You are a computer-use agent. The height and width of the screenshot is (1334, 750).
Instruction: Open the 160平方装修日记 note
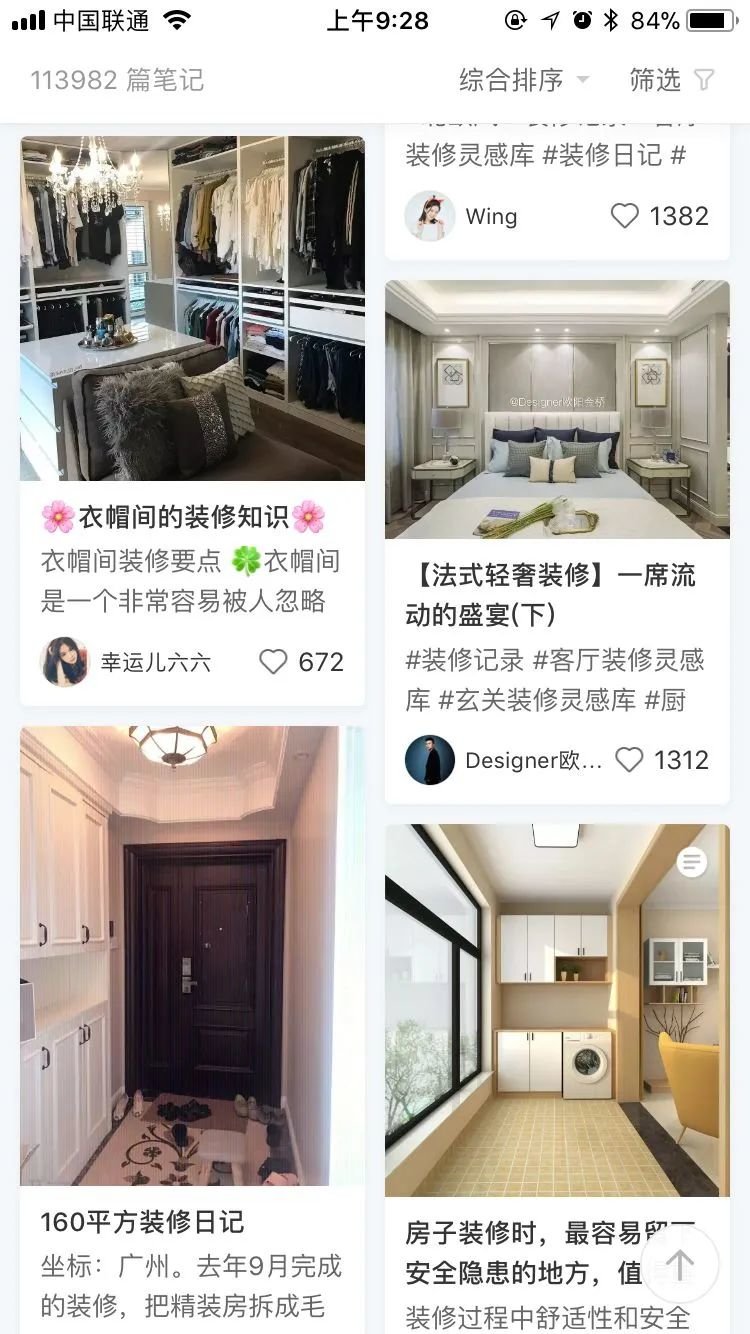[192, 955]
